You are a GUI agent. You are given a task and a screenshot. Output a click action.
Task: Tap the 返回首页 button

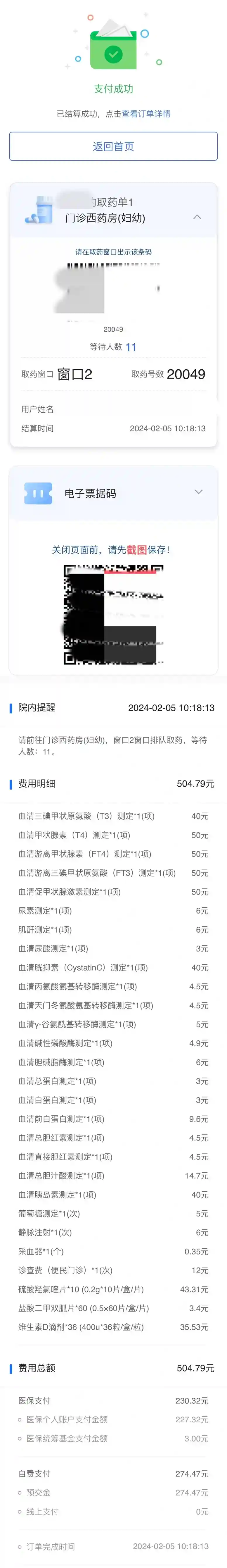pyautogui.click(x=113, y=147)
